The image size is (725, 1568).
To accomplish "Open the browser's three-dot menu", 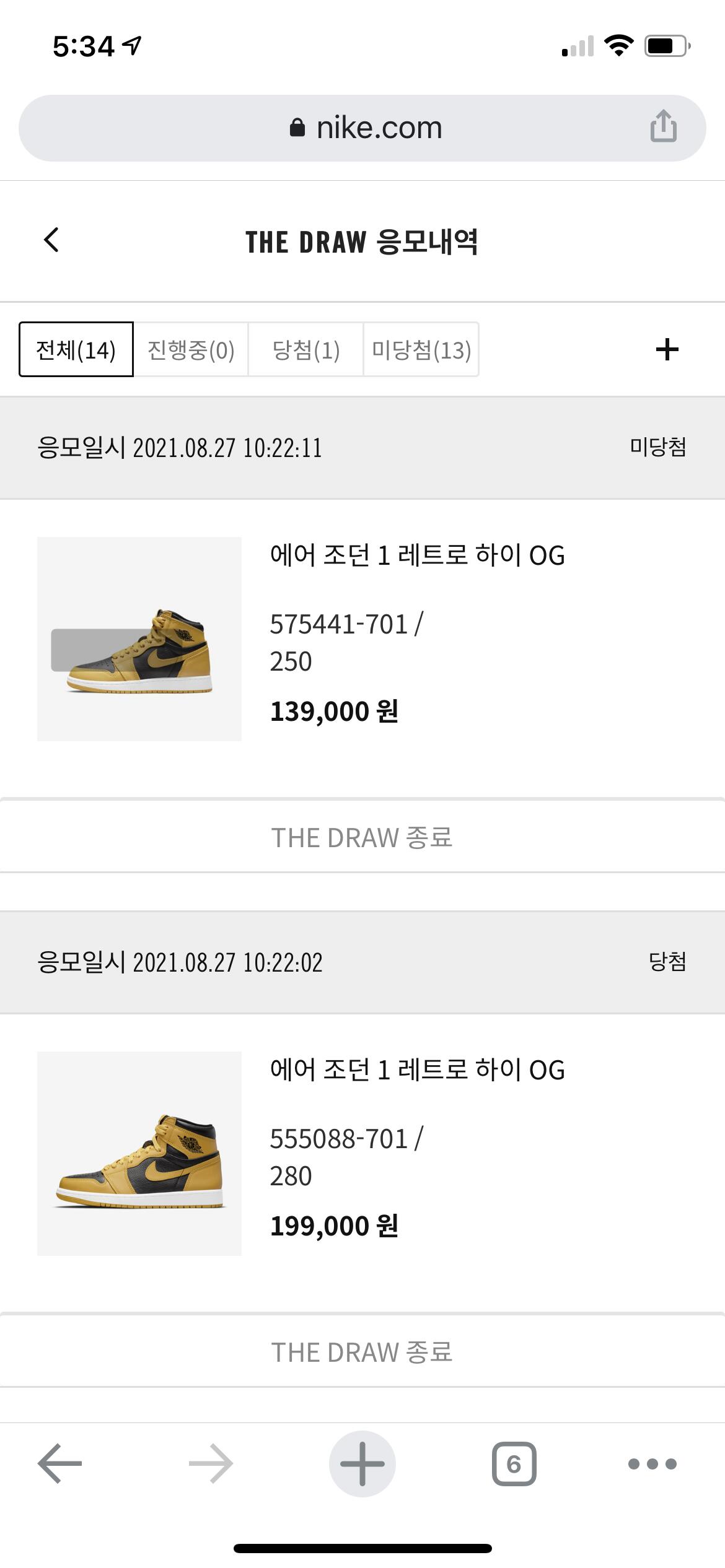I will [652, 1464].
